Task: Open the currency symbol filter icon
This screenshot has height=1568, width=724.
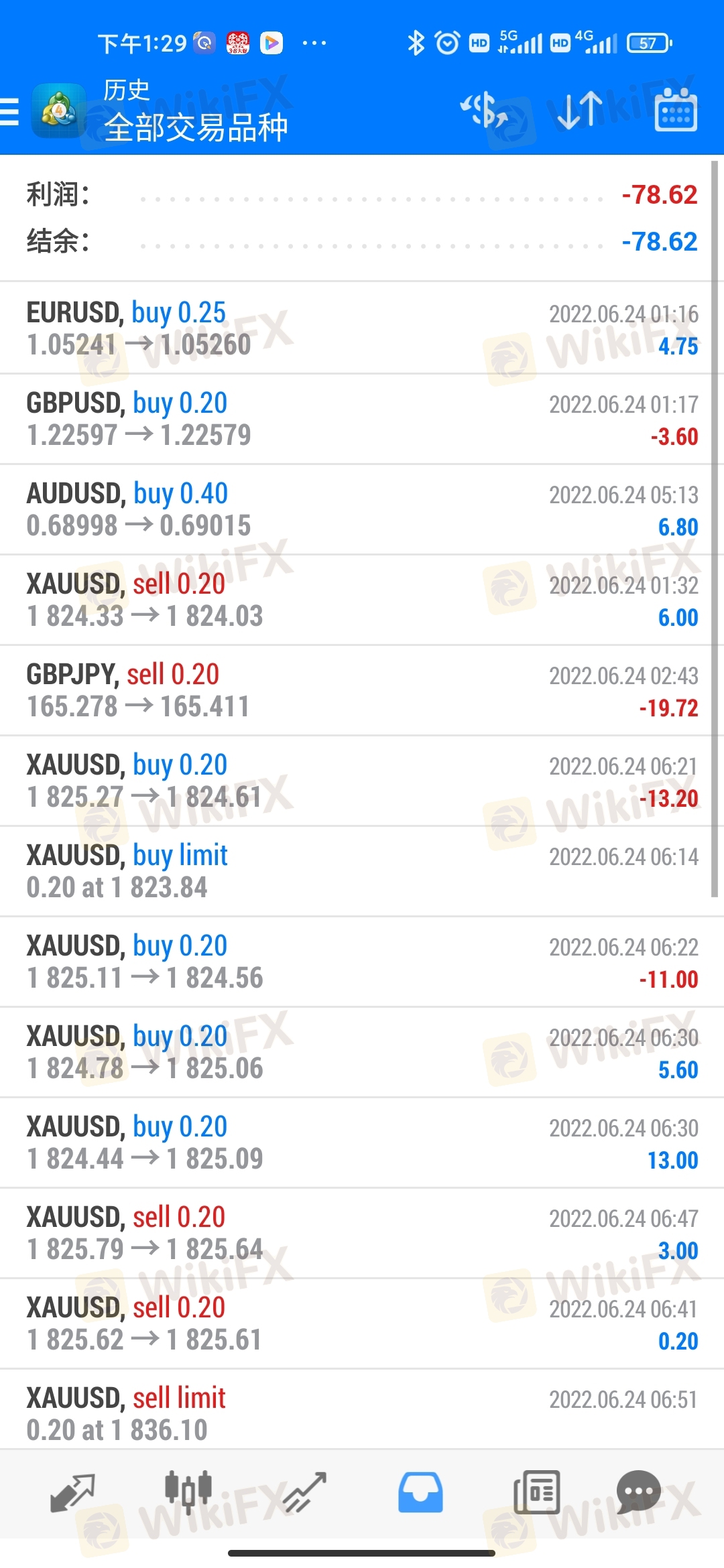Action: pyautogui.click(x=484, y=111)
